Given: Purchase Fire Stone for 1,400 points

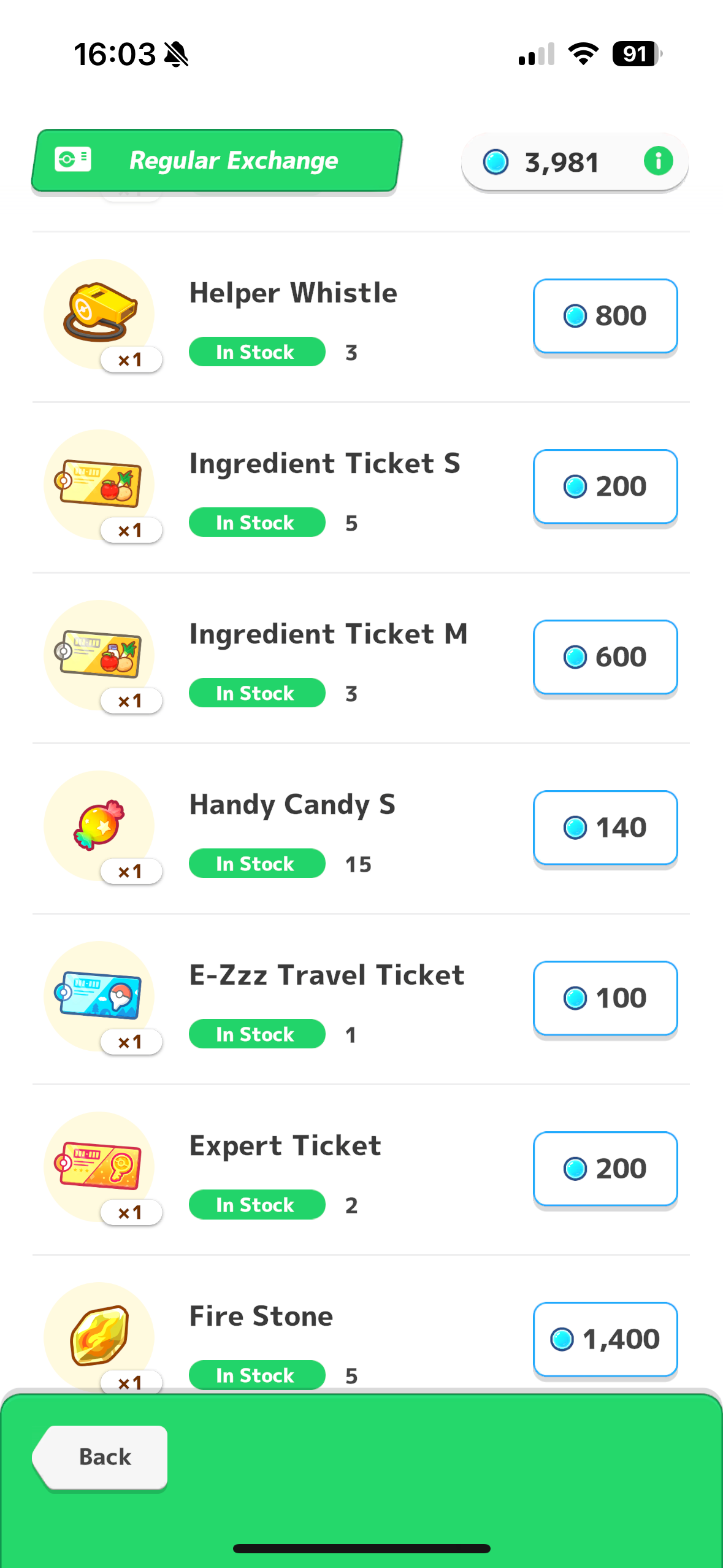Looking at the screenshot, I should [605, 1339].
